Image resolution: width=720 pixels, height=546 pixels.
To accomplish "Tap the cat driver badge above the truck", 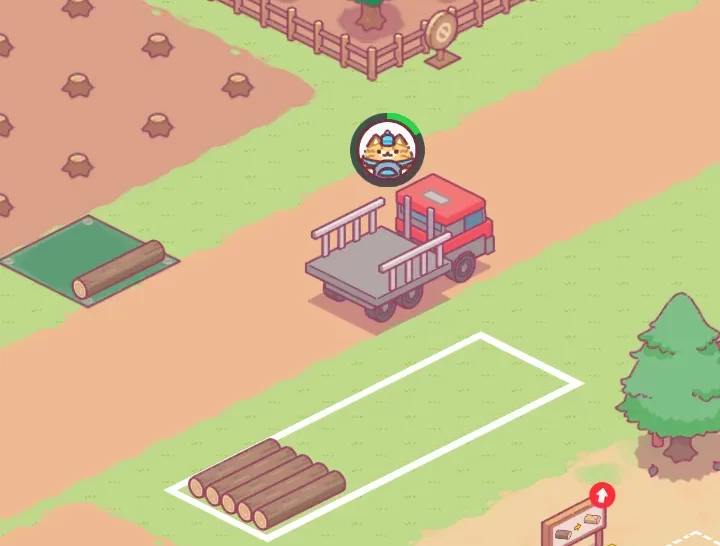I will coord(387,151).
